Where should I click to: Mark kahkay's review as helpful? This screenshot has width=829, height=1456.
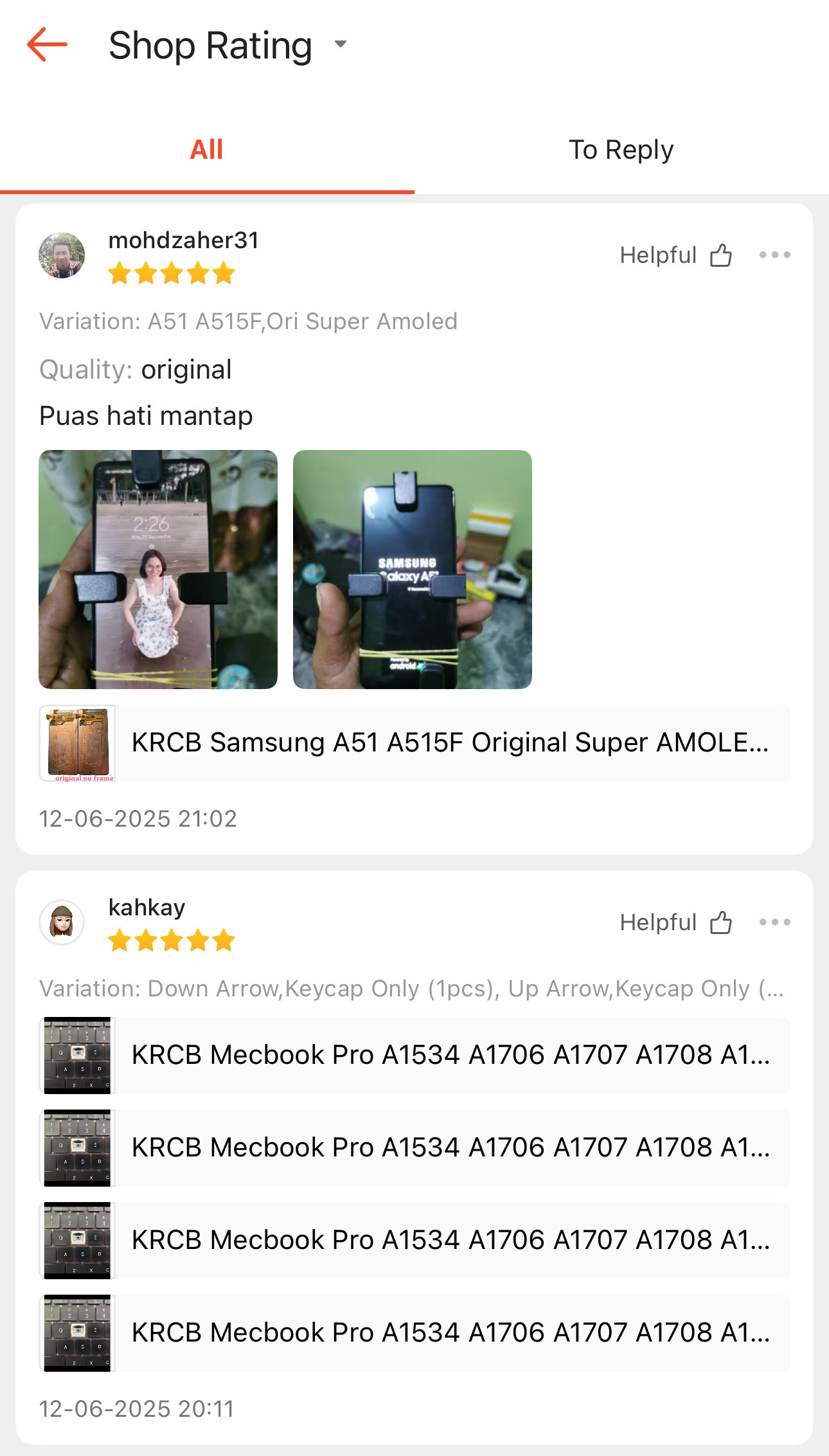point(720,922)
